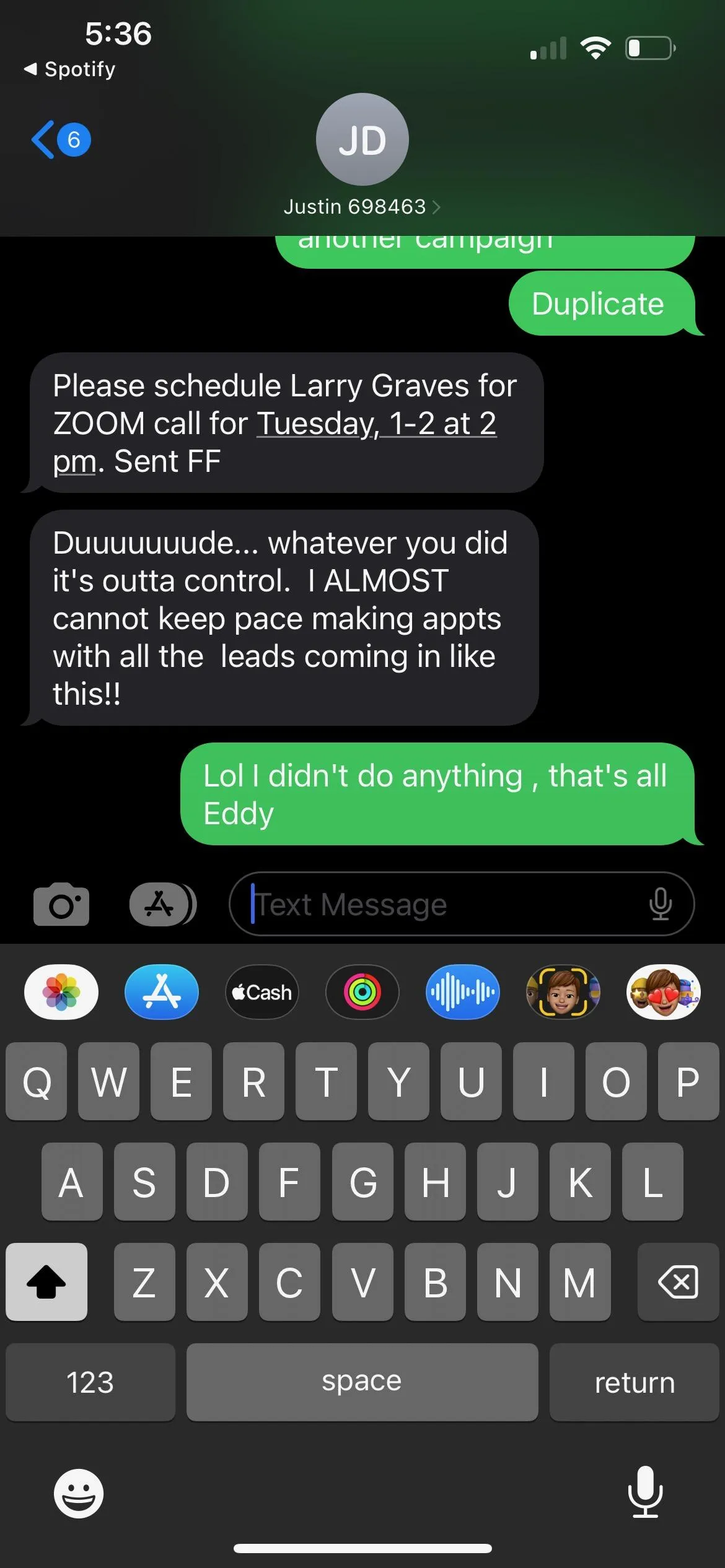Switch keyboard to 123 numbers layout
The width and height of the screenshot is (725, 1568).
point(90,1382)
